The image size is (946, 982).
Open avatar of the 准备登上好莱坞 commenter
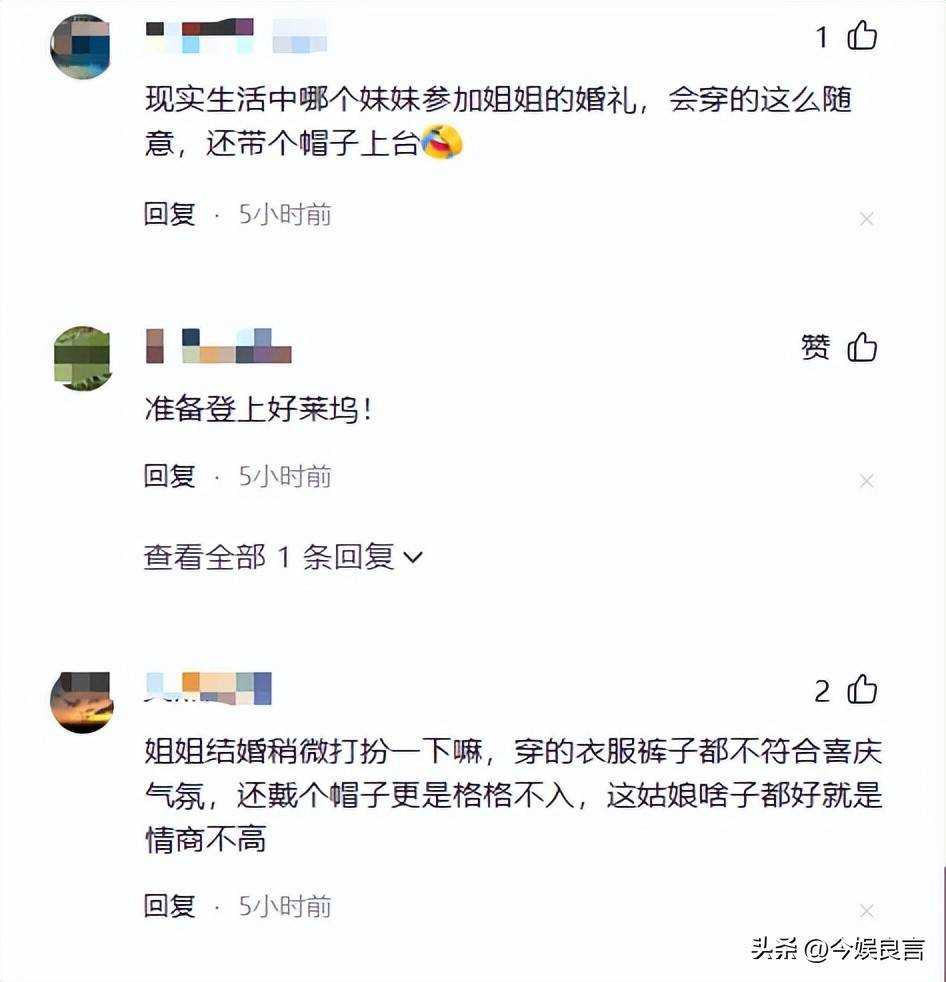pyautogui.click(x=81, y=357)
